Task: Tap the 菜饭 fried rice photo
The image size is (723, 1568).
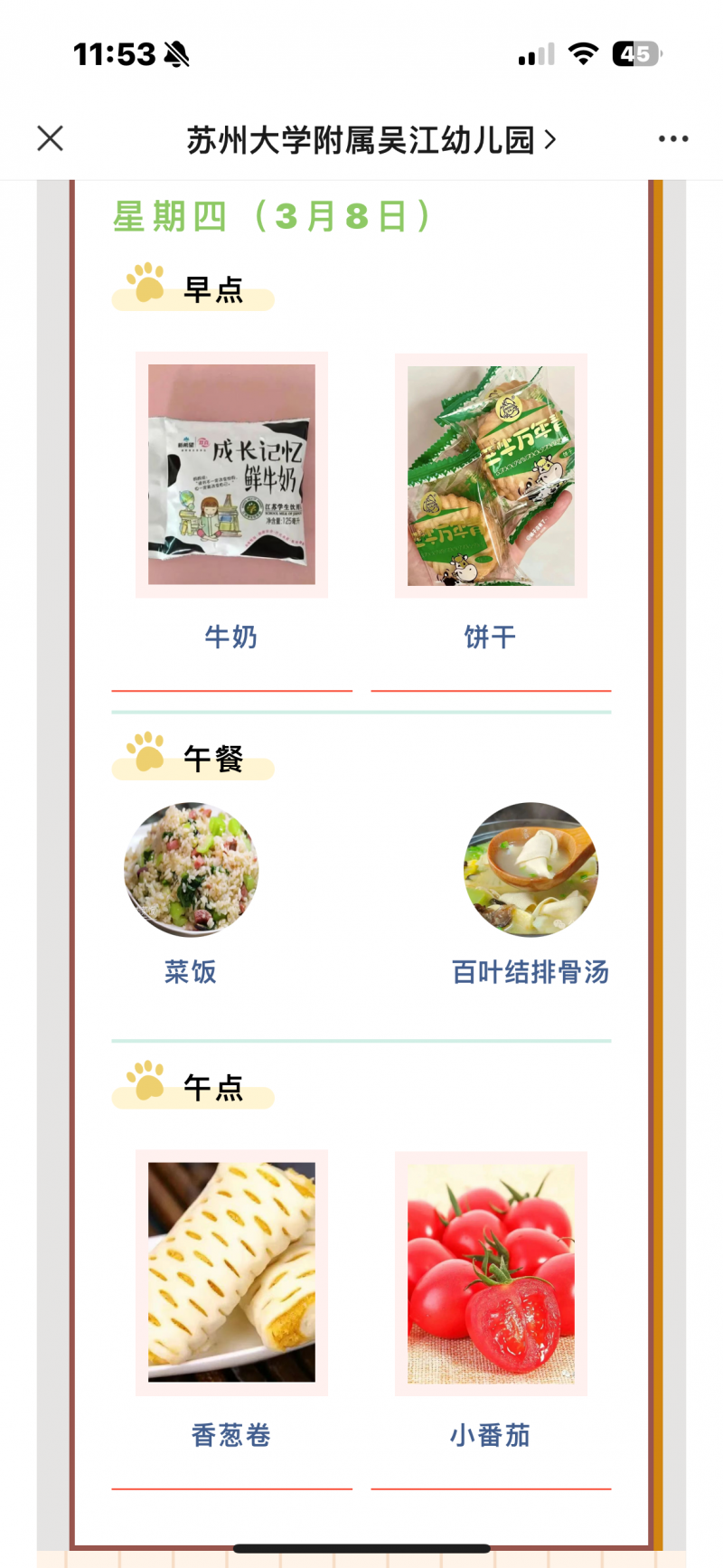Action: tap(192, 870)
